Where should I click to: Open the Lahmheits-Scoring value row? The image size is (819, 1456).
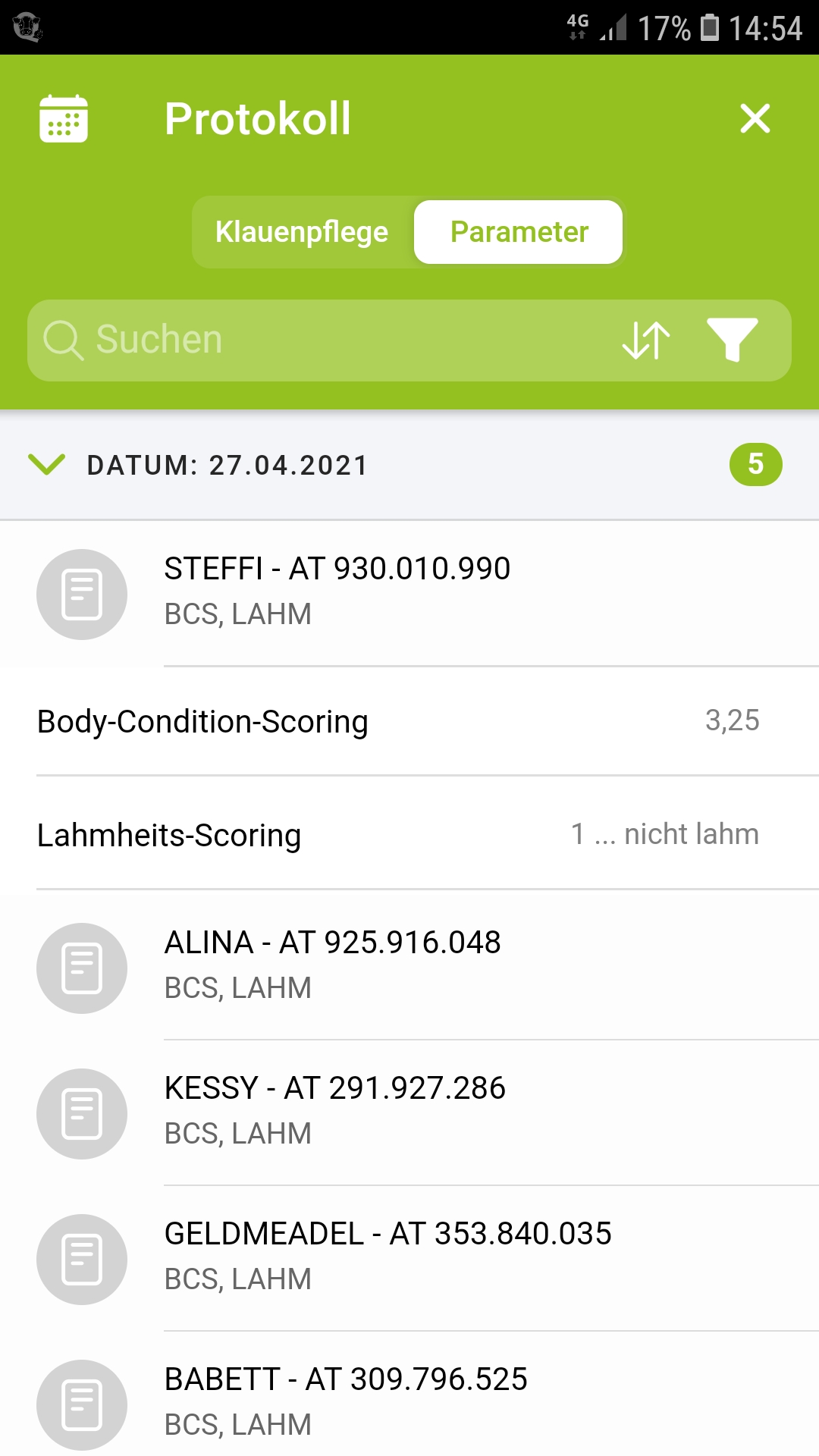point(409,835)
